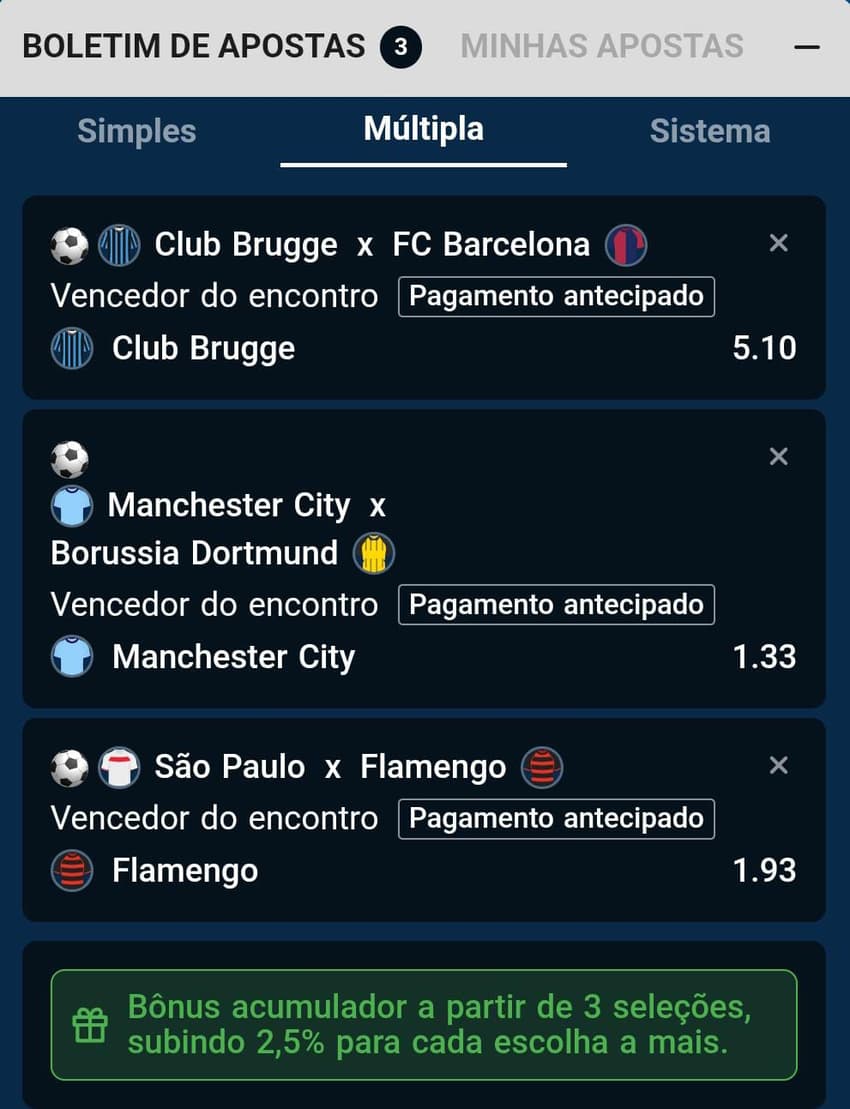
Task: Switch to the Simples tab
Action: point(136,130)
